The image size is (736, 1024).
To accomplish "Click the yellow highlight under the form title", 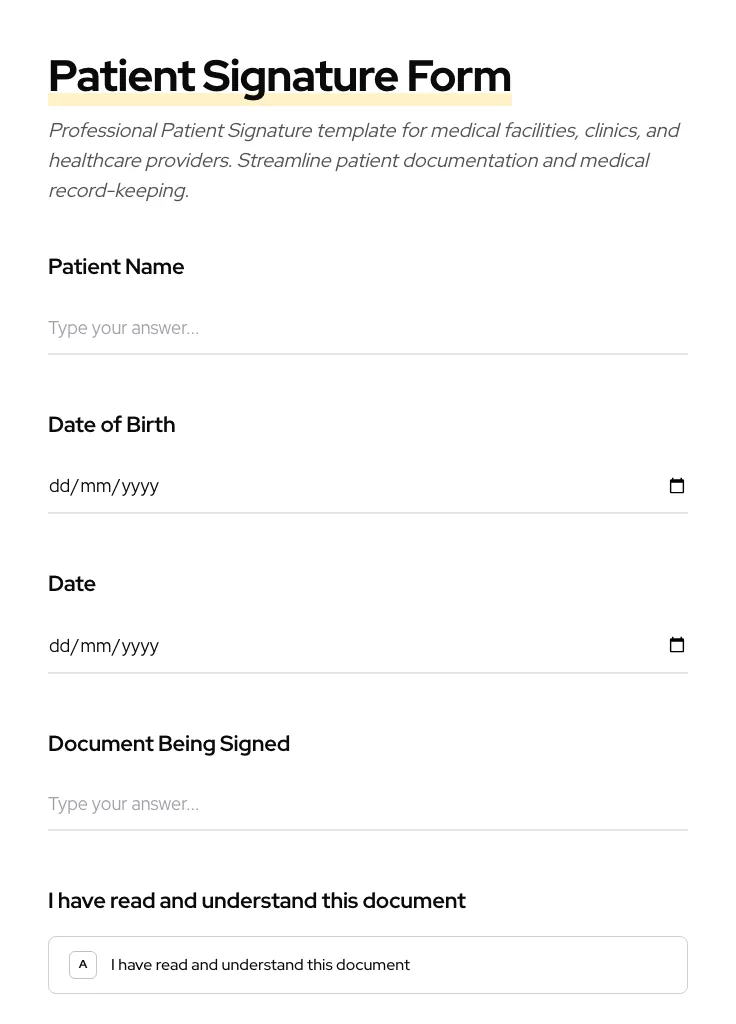I will coord(279,99).
